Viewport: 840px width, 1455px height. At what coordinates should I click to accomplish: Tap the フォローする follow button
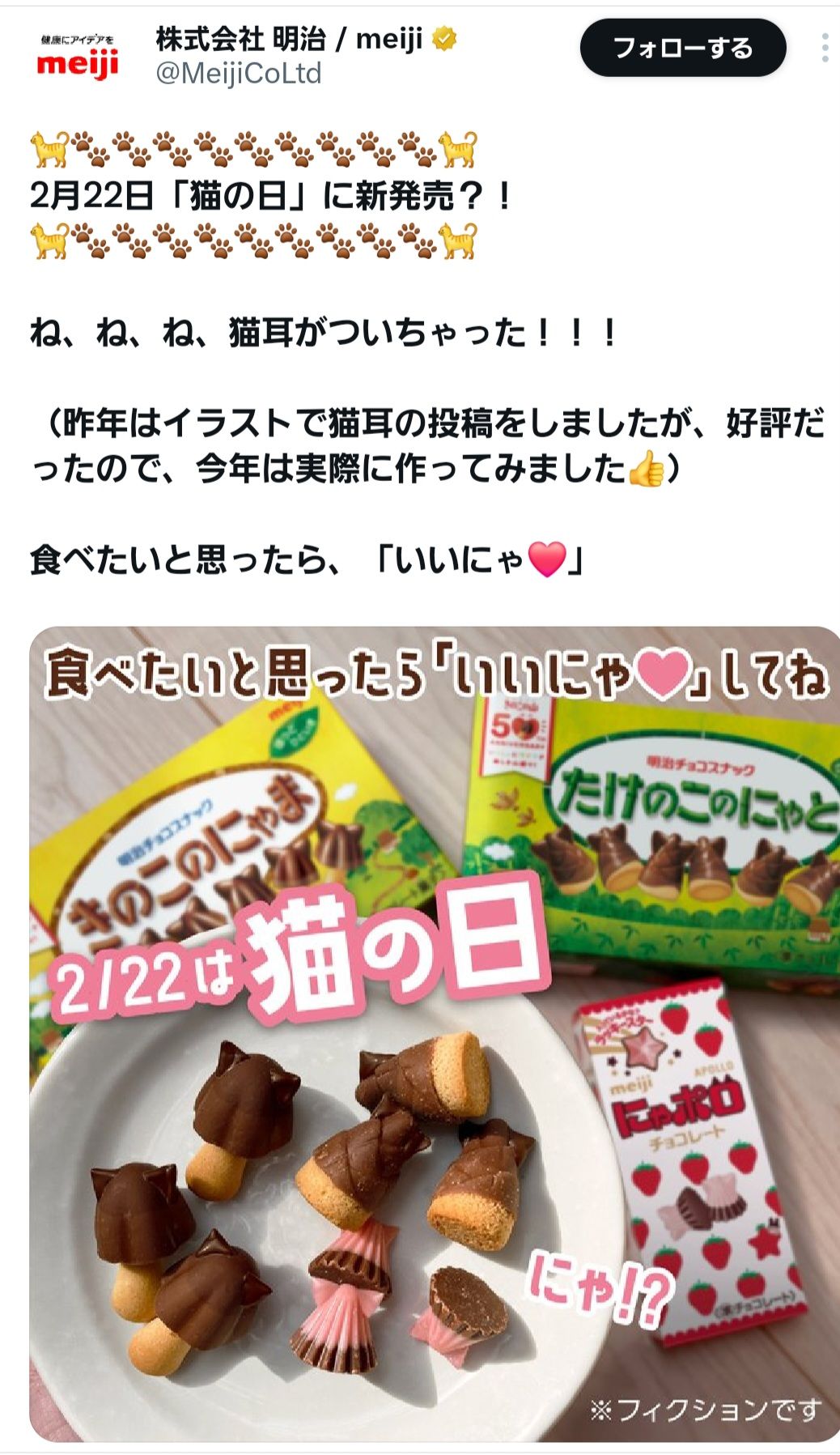[x=682, y=49]
